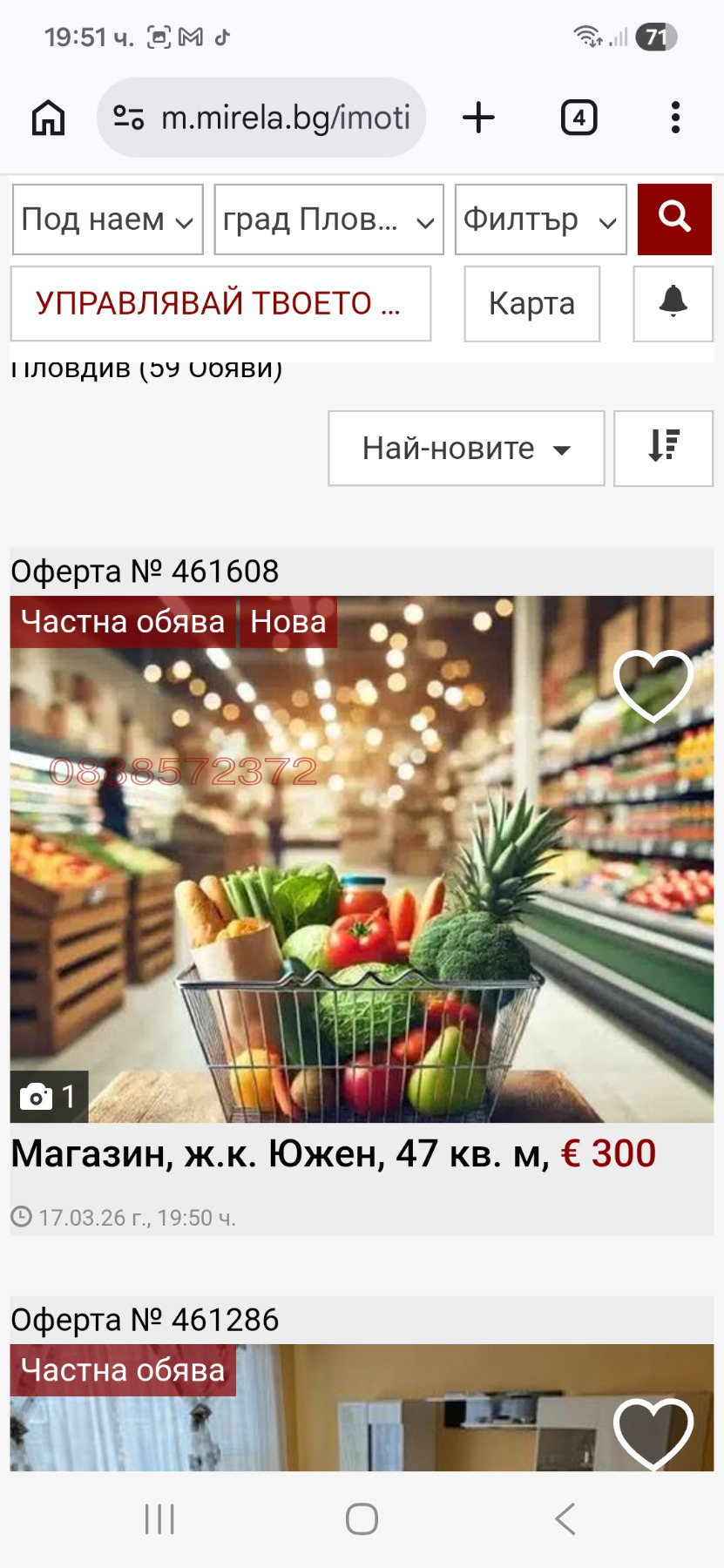Screen dimensions: 724x1568
Task: Open the Карта map view
Action: pos(531,303)
